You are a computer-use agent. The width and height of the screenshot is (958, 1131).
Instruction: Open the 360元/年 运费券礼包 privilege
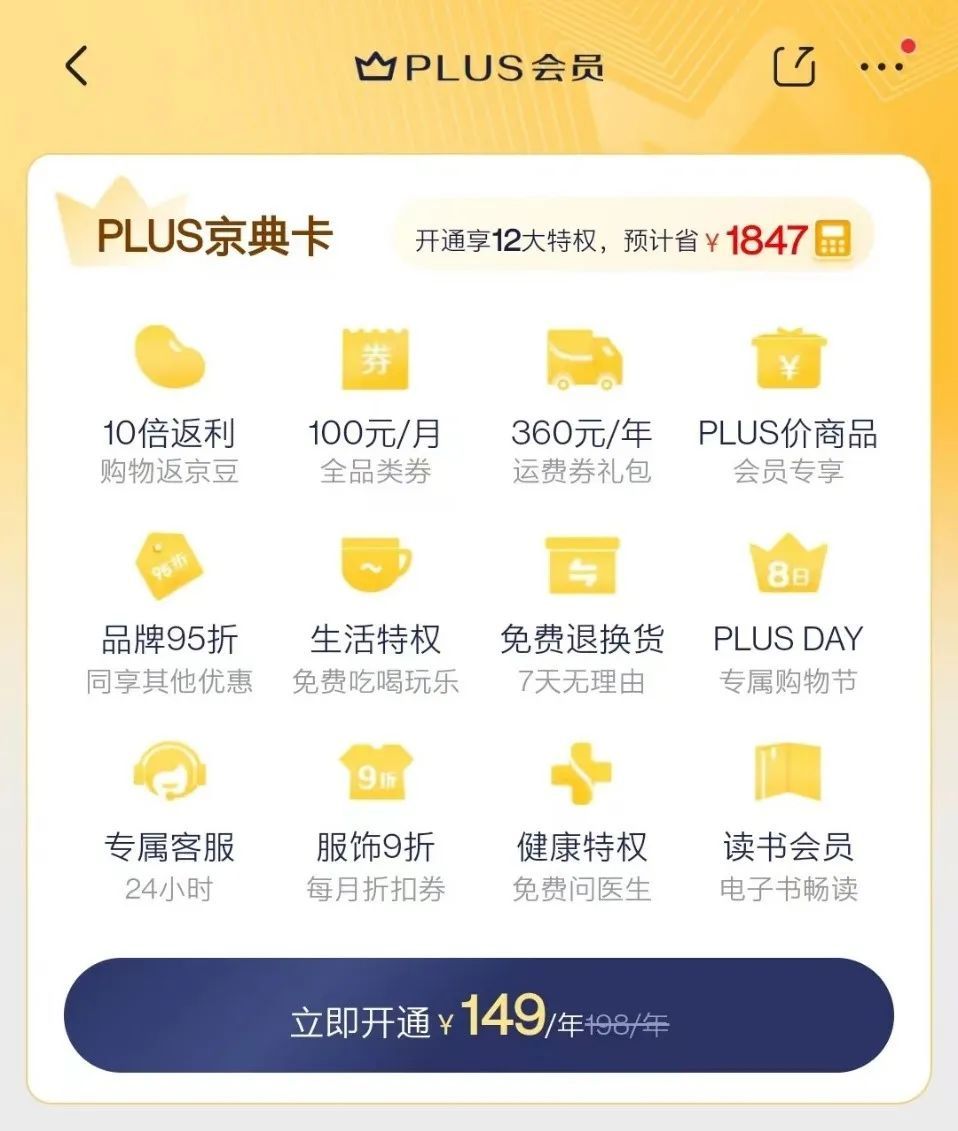[x=582, y=405]
